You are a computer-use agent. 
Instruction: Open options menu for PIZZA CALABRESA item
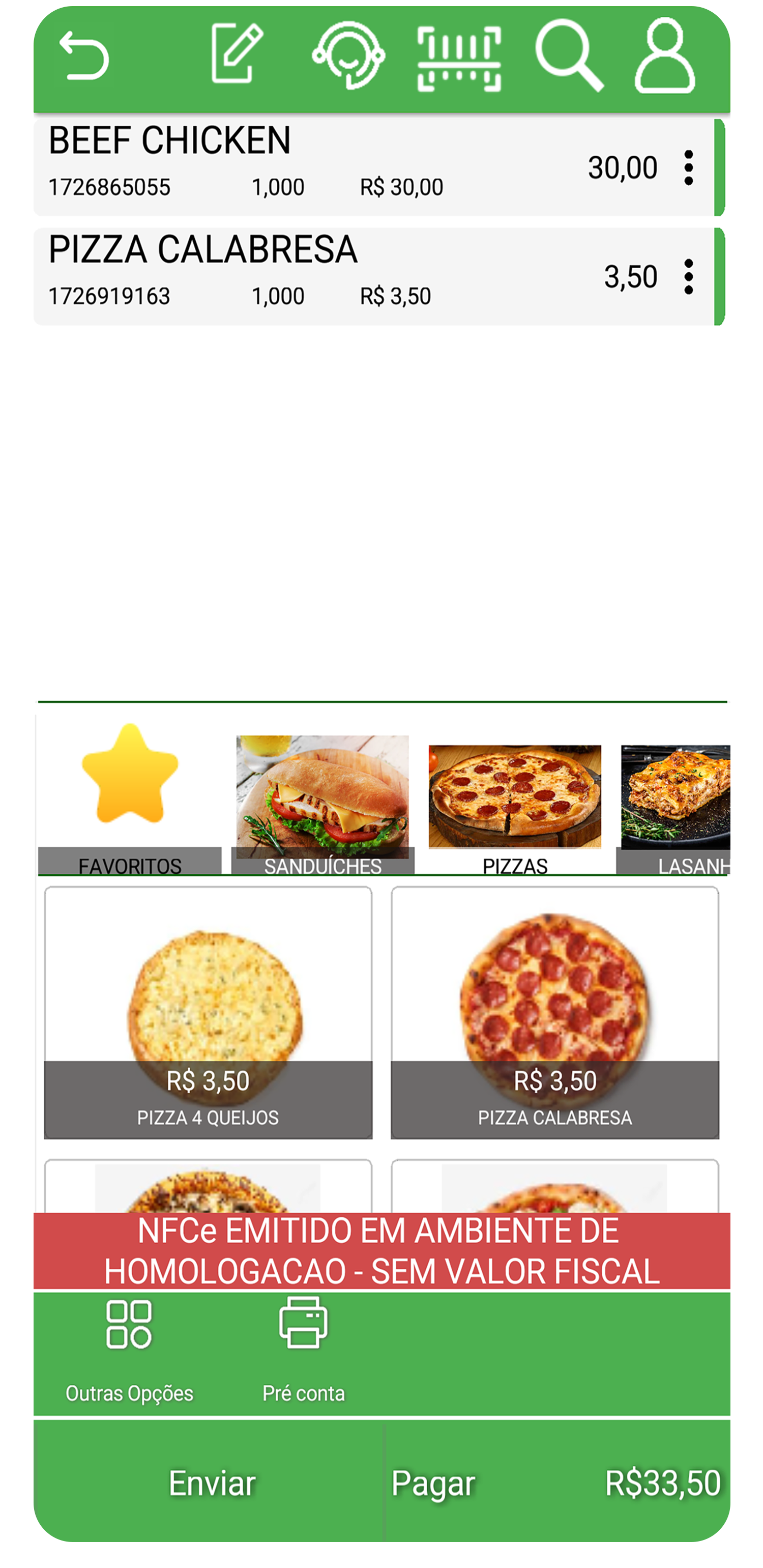pyautogui.click(x=688, y=277)
